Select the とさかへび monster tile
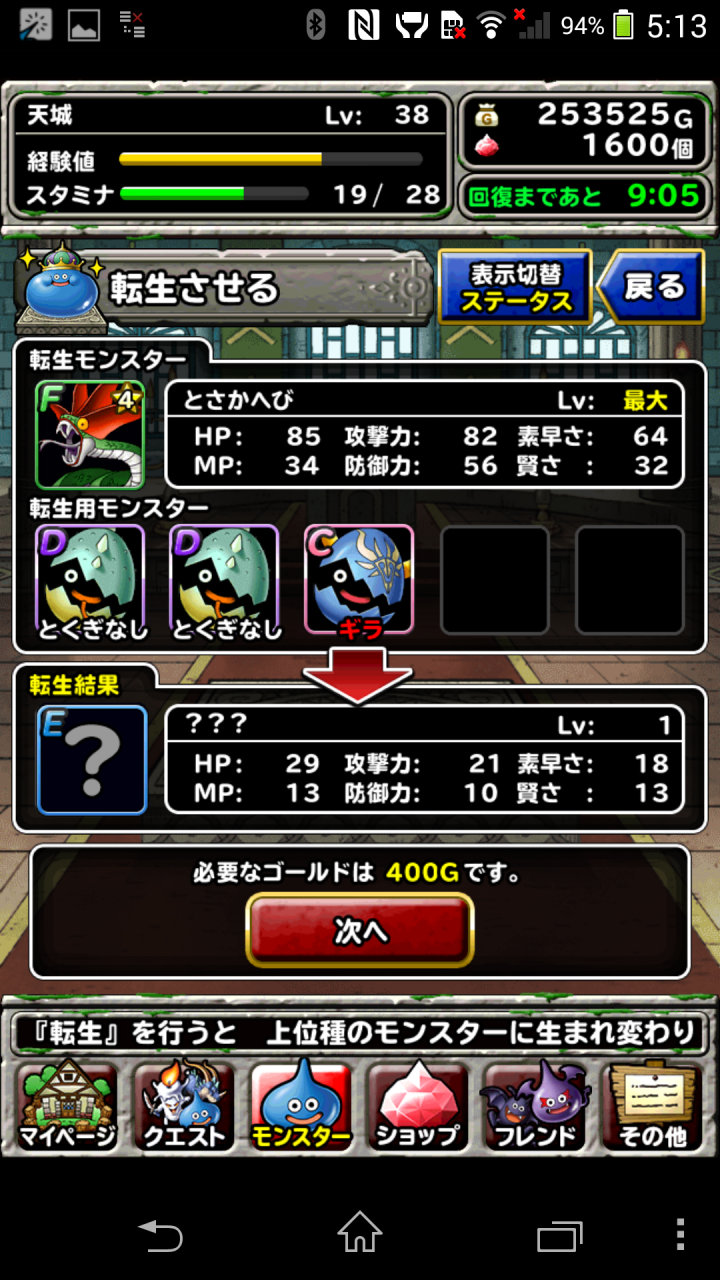Viewport: 720px width, 1280px height. pyautogui.click(x=91, y=434)
